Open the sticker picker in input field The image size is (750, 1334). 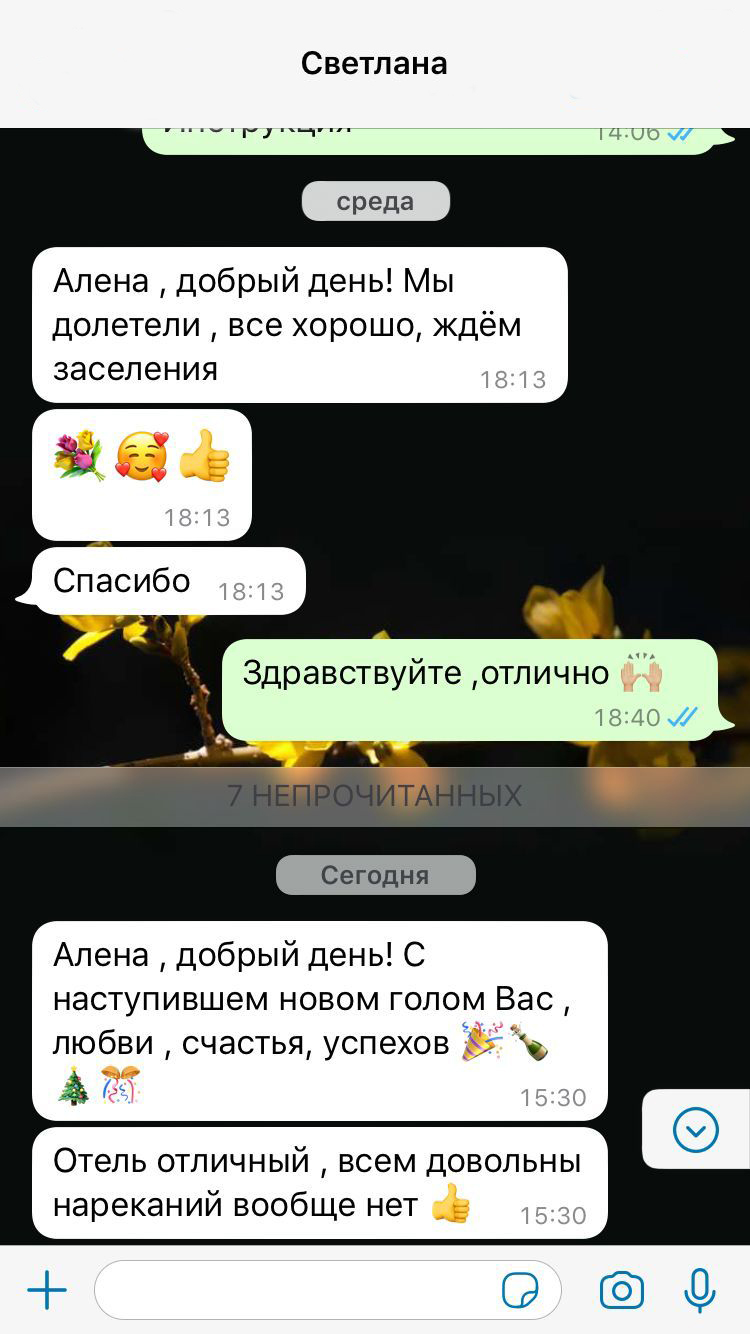[x=520, y=1291]
